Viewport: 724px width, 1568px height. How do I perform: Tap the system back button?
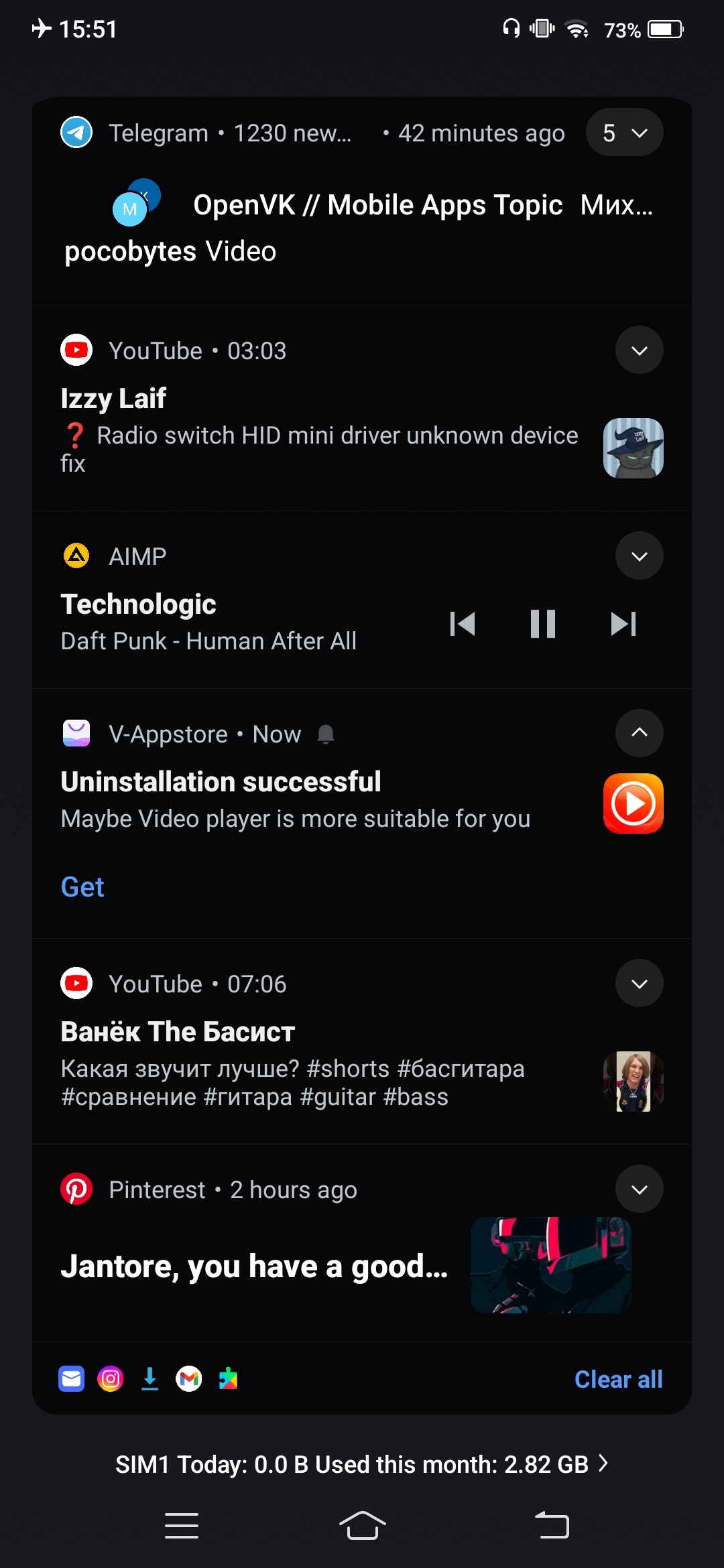click(x=552, y=1526)
